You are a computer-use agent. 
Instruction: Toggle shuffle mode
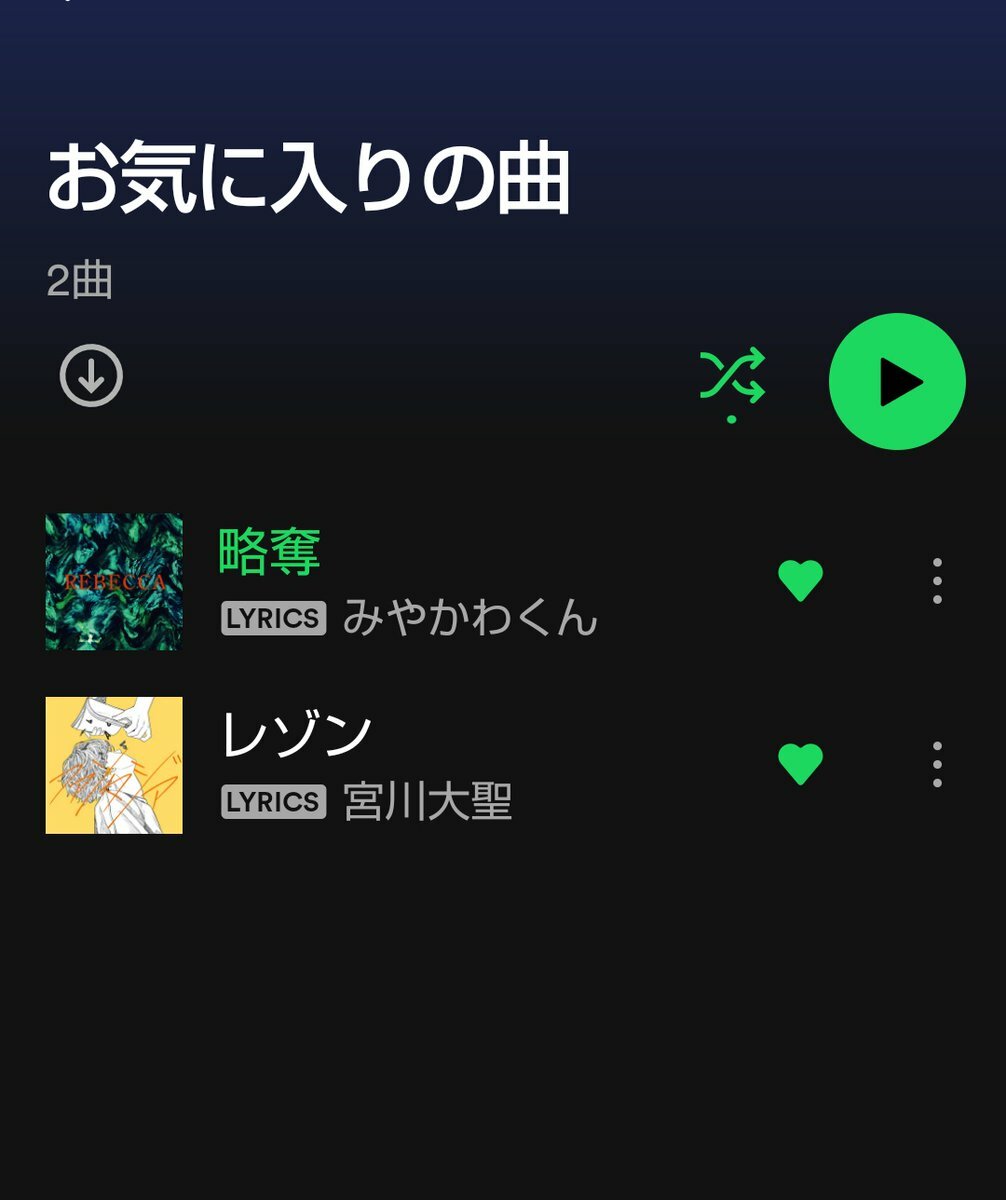click(732, 377)
